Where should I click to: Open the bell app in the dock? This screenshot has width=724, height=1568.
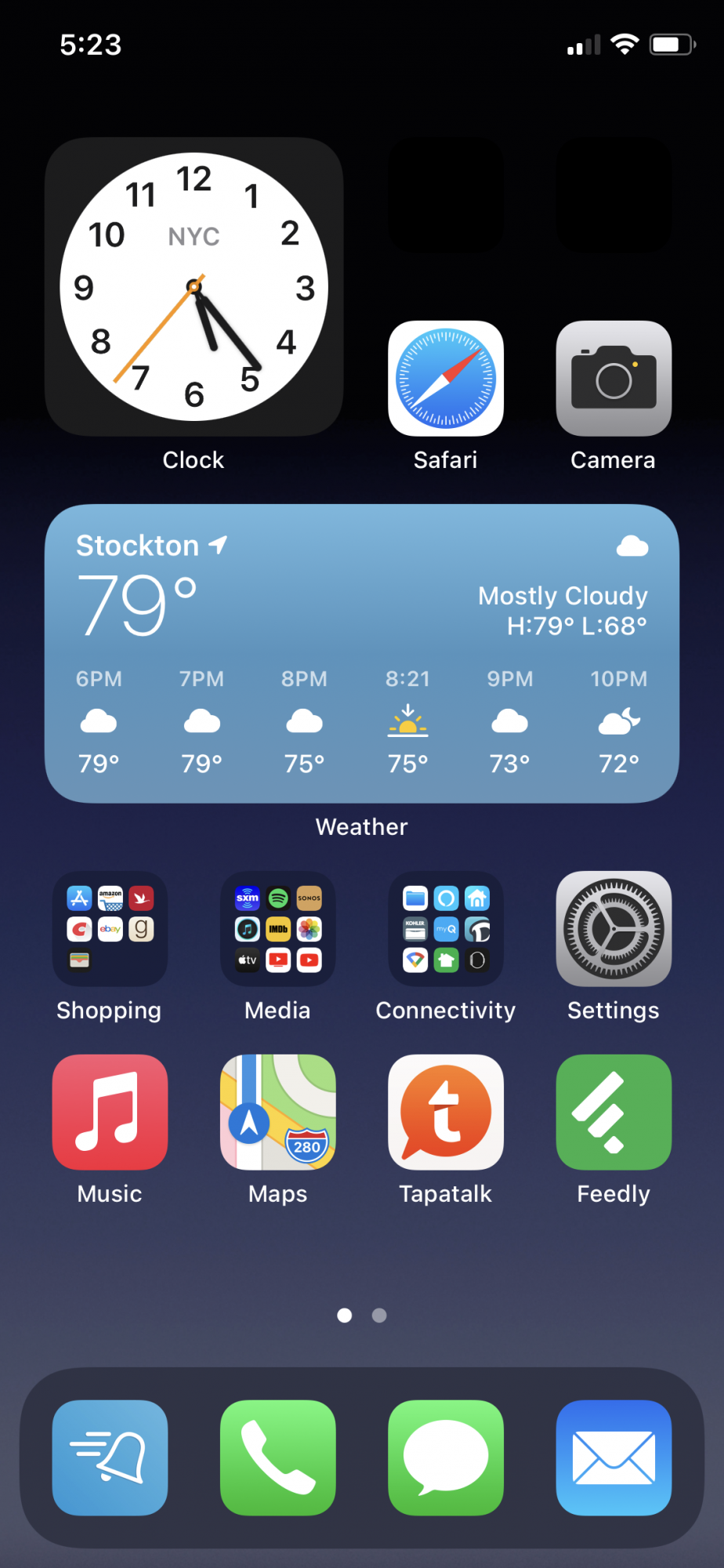pos(110,1457)
